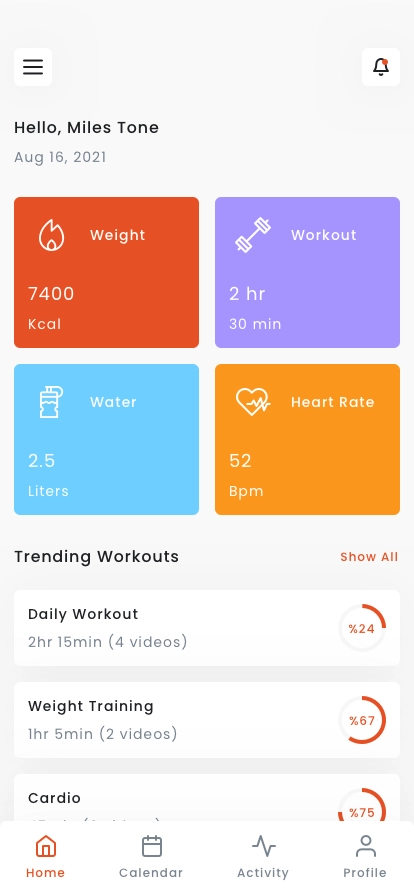This screenshot has height=896, width=414.
Task: Open the hamburger menu
Action: click(x=33, y=67)
